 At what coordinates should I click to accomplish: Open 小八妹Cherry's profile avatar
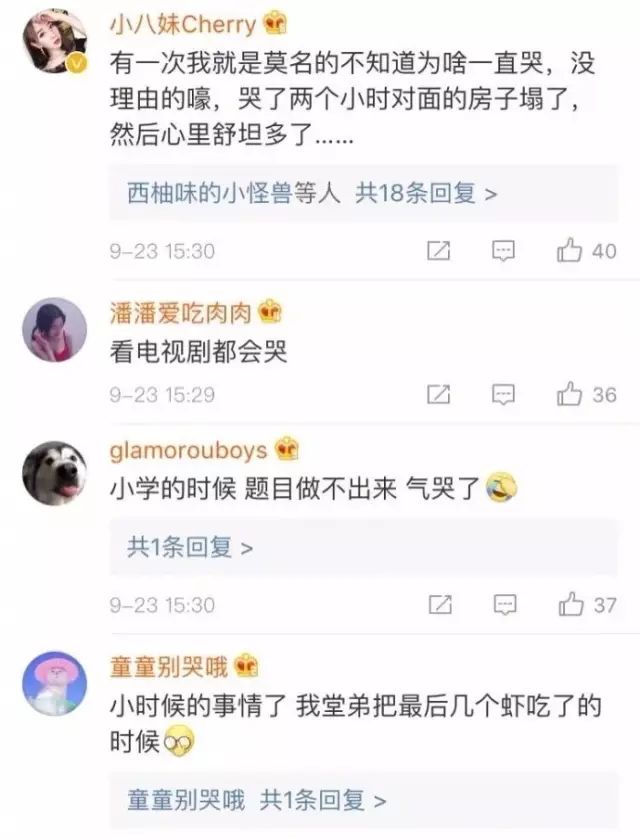pos(55,40)
